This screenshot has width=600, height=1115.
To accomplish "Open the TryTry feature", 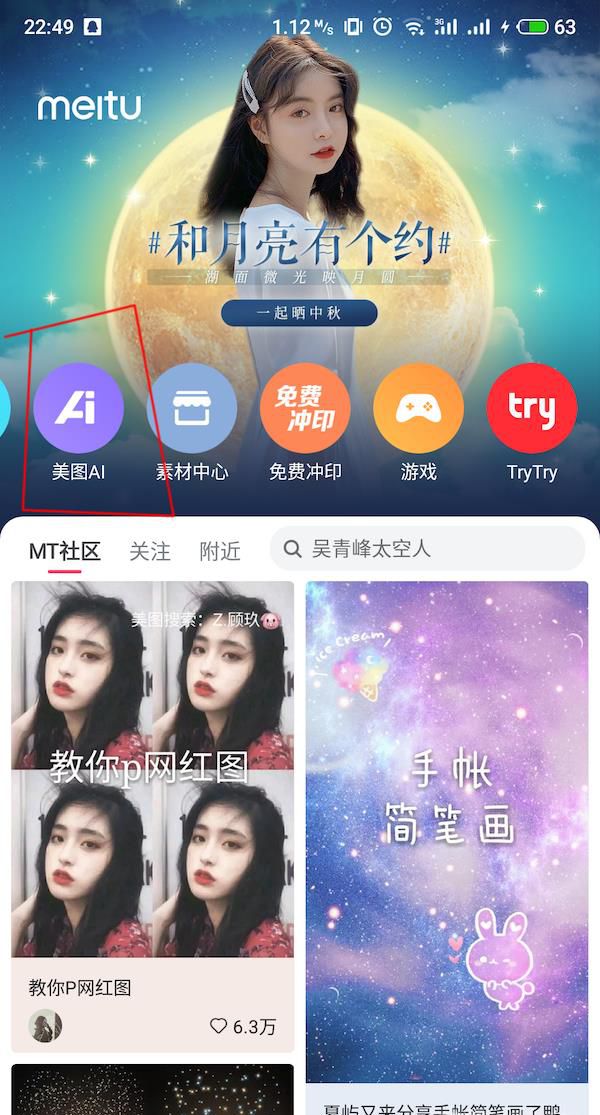I will click(531, 409).
